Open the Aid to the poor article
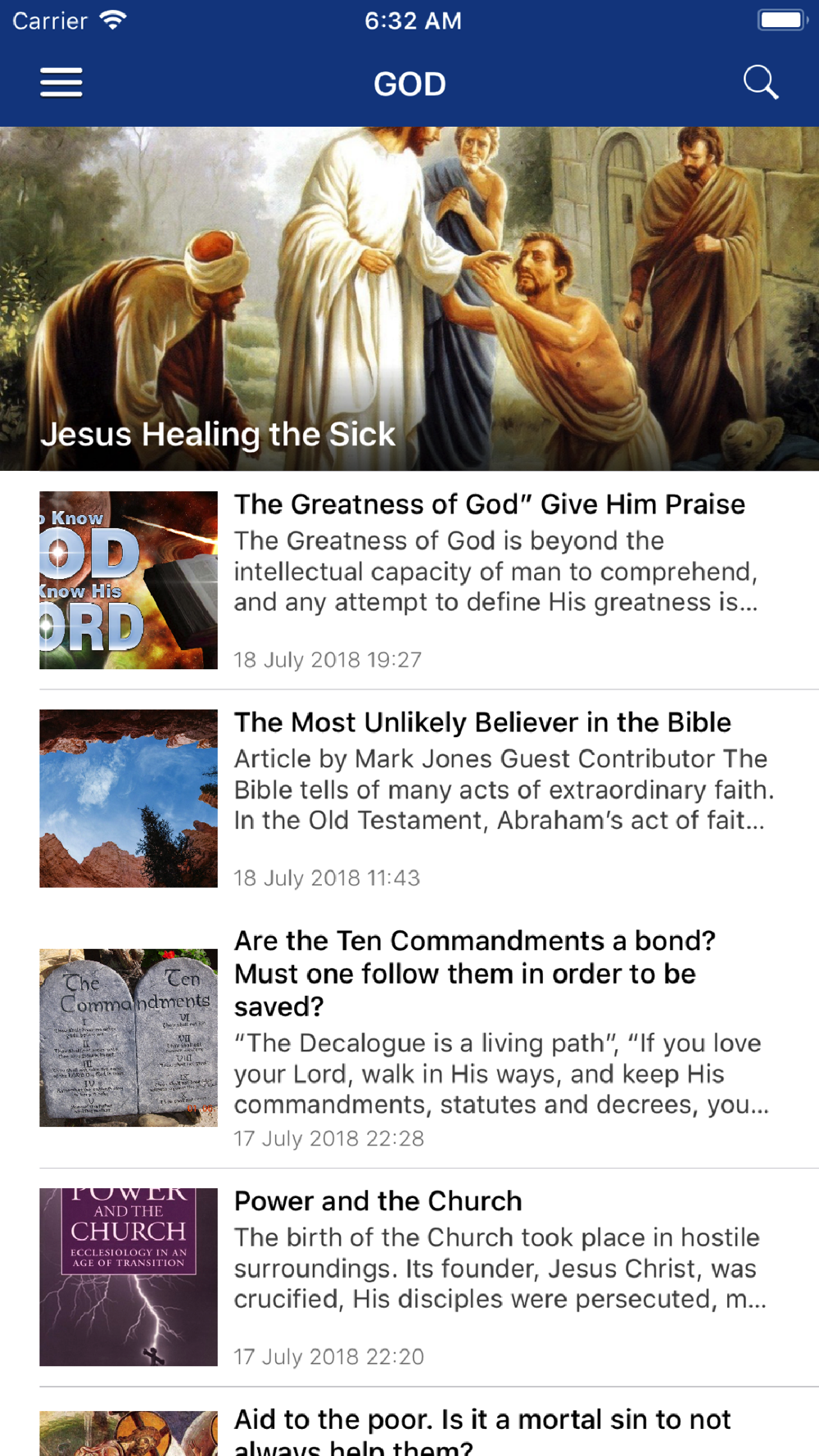 pyautogui.click(x=409, y=1422)
